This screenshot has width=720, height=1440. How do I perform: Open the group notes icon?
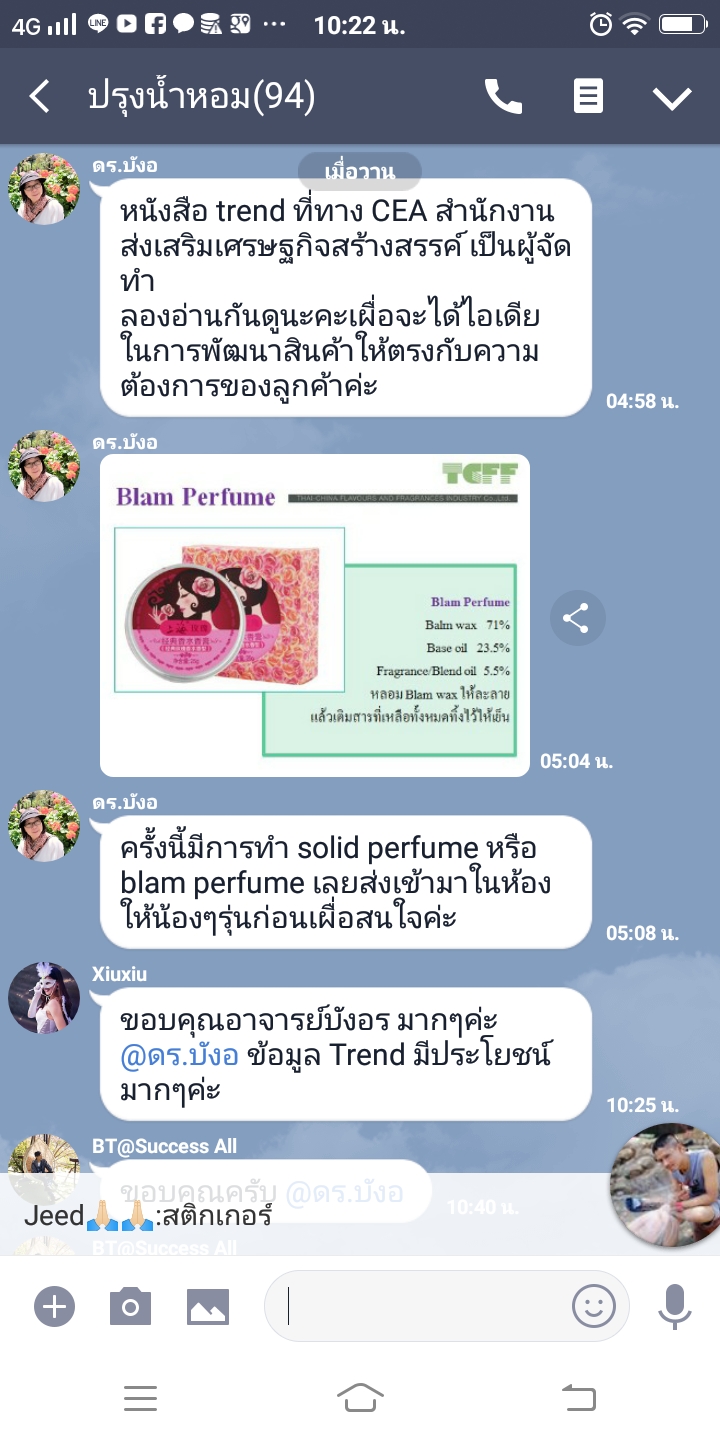pyautogui.click(x=588, y=97)
